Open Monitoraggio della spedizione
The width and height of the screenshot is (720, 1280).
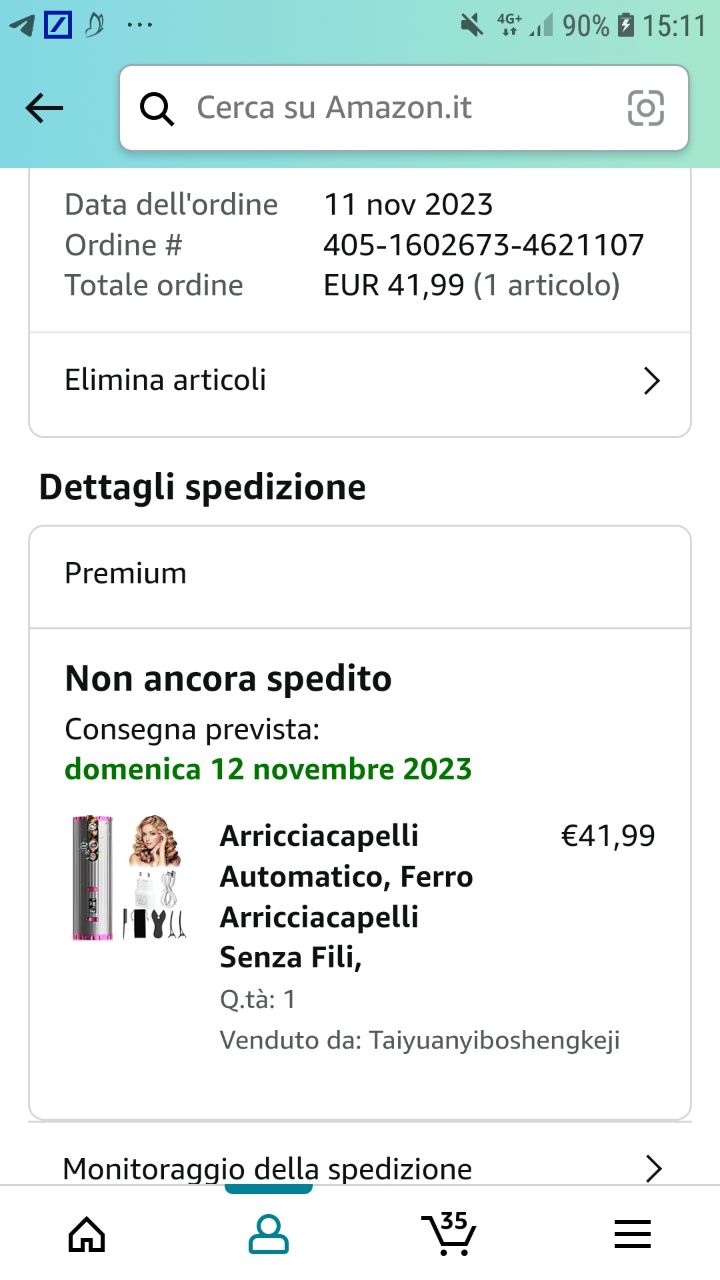pos(360,1168)
